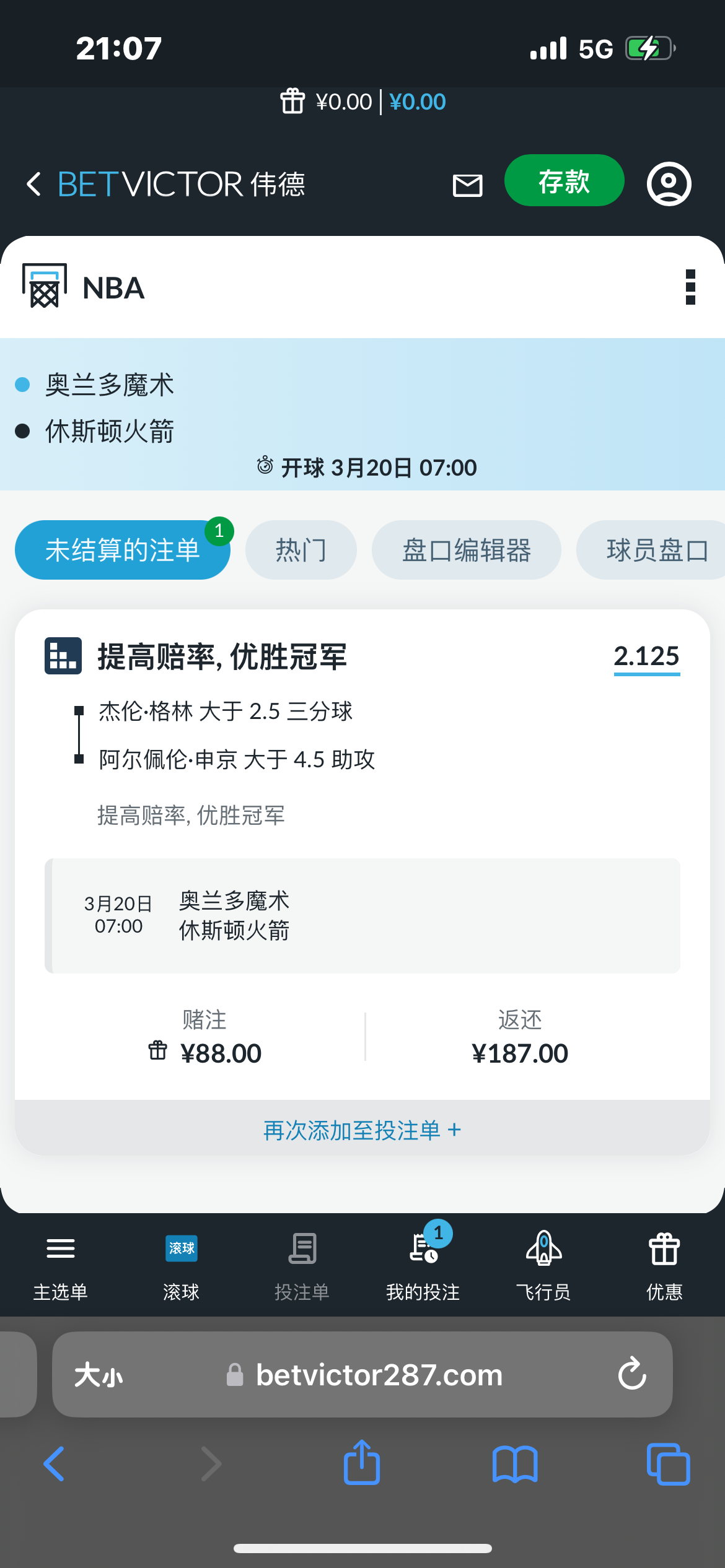Open the account profile icon
Image resolution: width=725 pixels, height=1568 pixels.
669,184
